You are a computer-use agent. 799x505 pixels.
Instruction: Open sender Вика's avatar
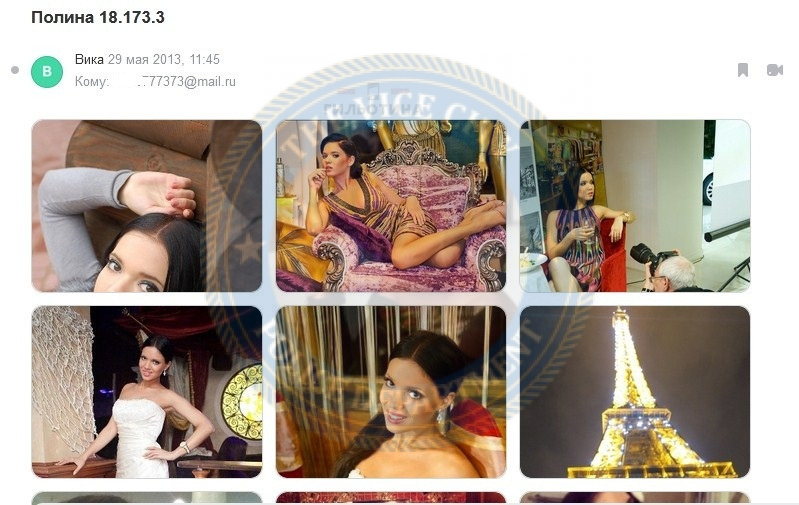coord(47,72)
